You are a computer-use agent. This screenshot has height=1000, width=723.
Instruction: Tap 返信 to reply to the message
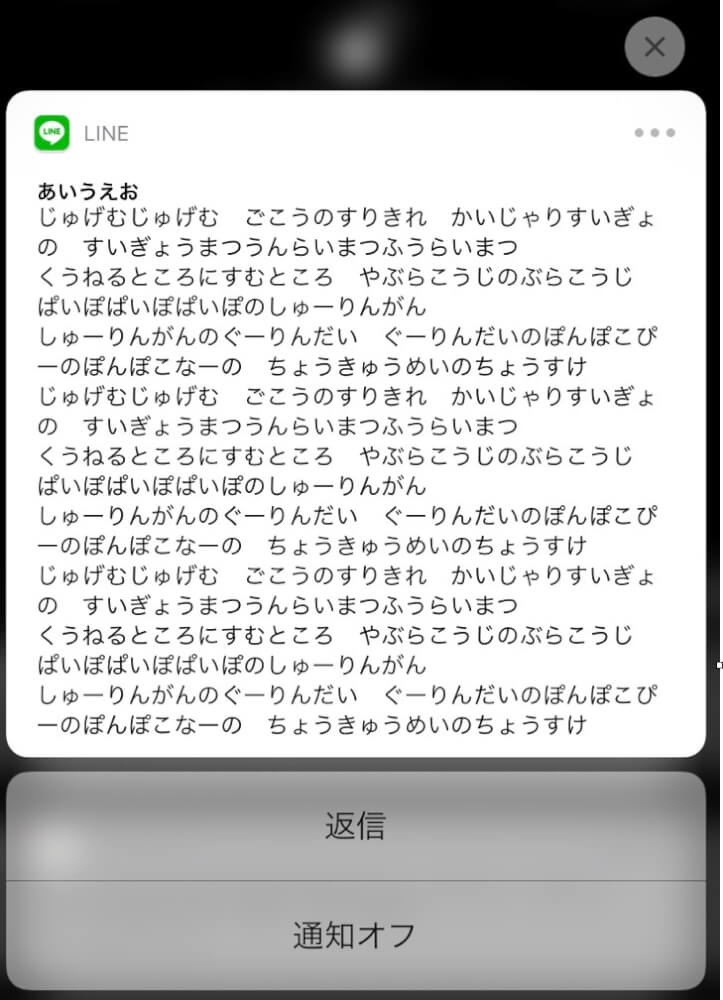point(355,826)
